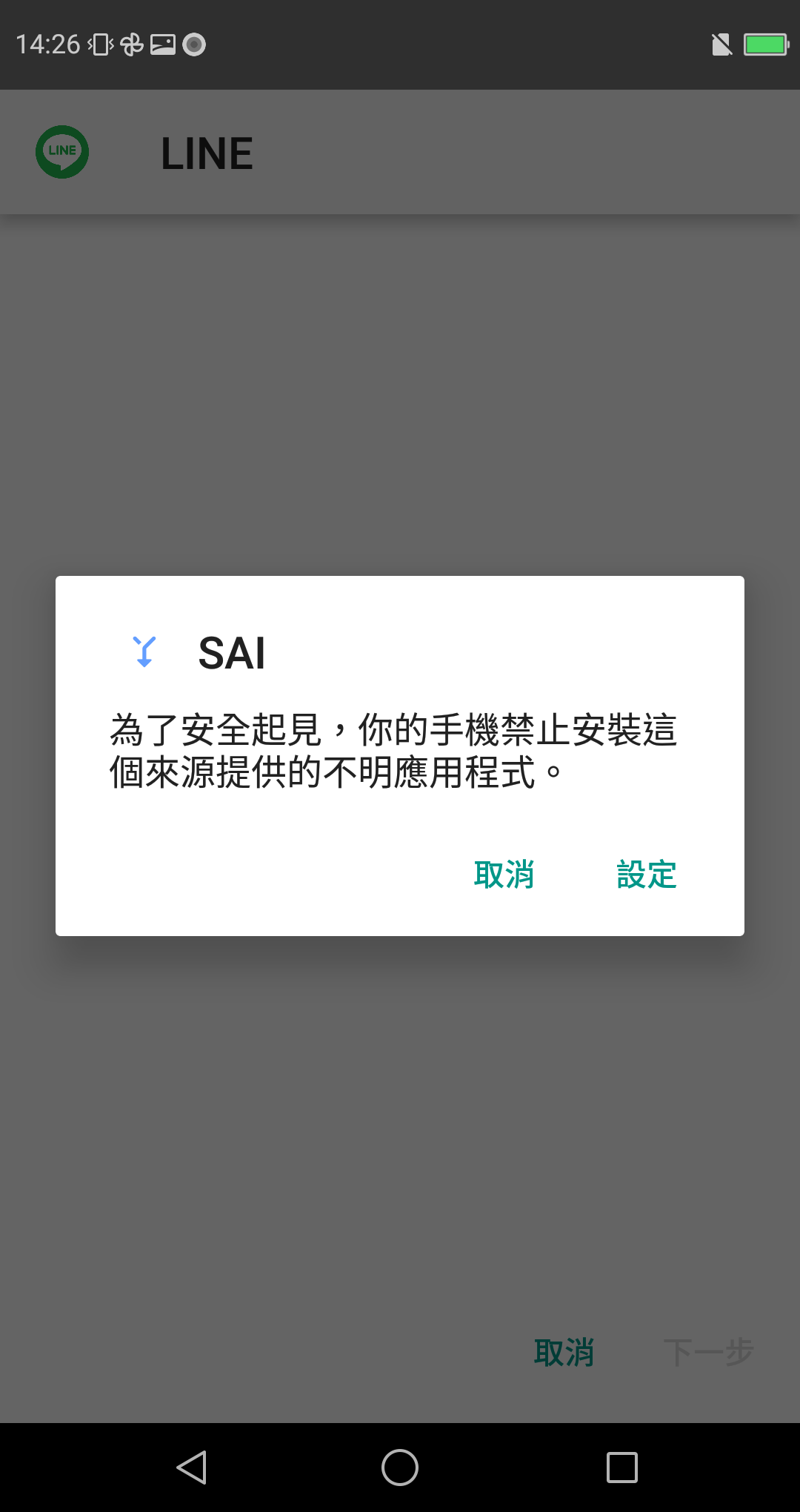Go back with the system back button
The width and height of the screenshot is (800, 1512).
192,1468
